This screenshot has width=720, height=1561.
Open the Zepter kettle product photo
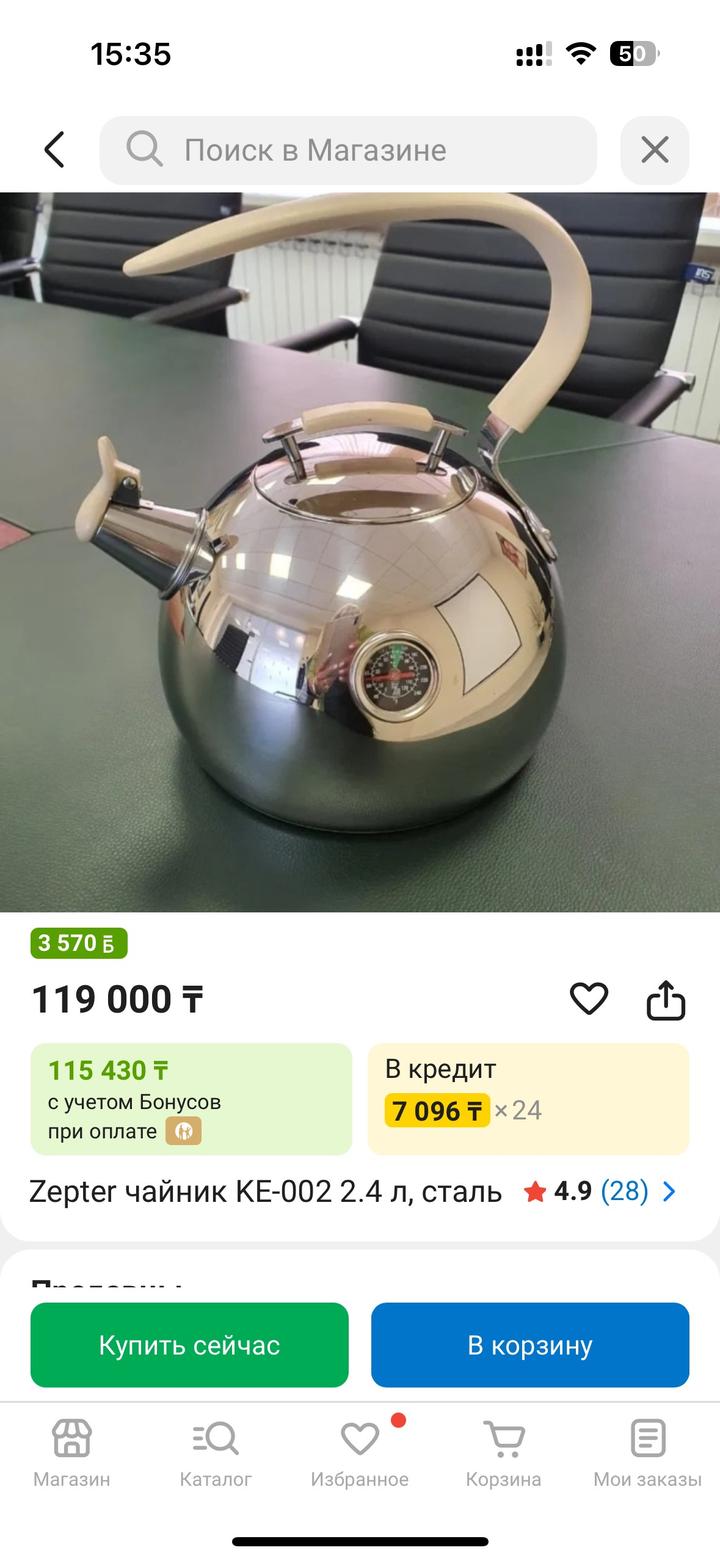360,550
